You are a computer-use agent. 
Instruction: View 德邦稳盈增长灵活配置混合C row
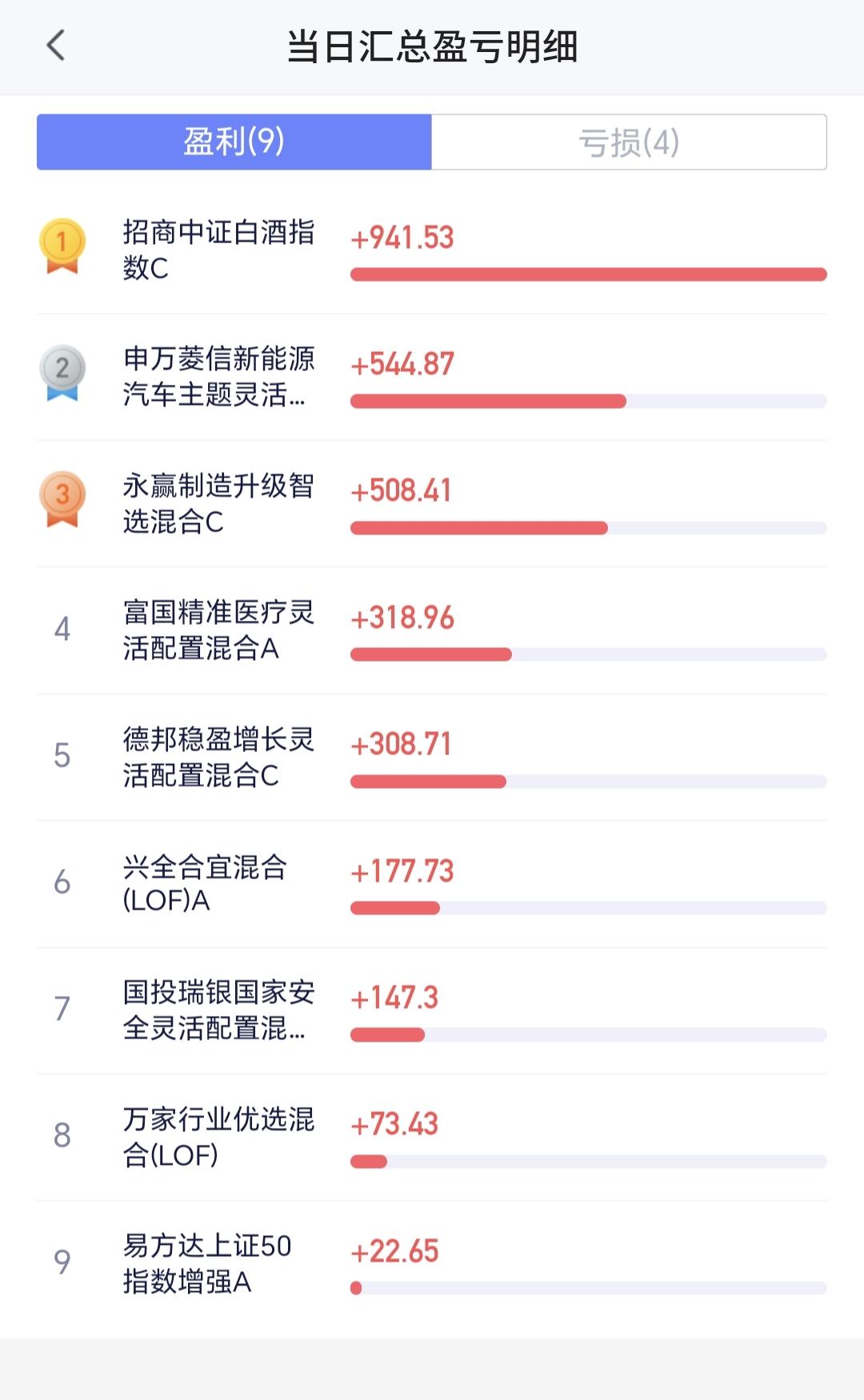[x=432, y=757]
